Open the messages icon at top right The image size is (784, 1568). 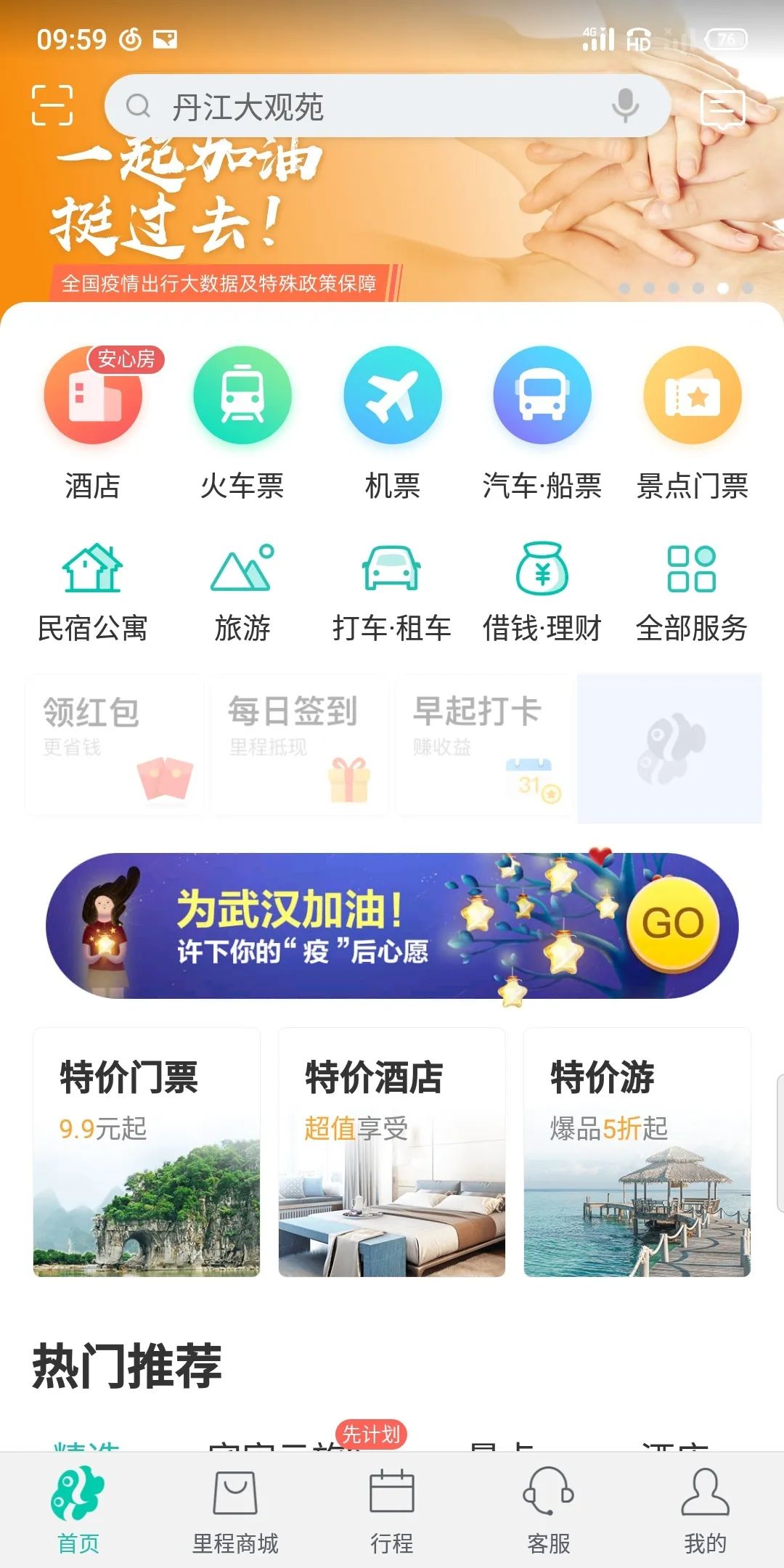(722, 109)
